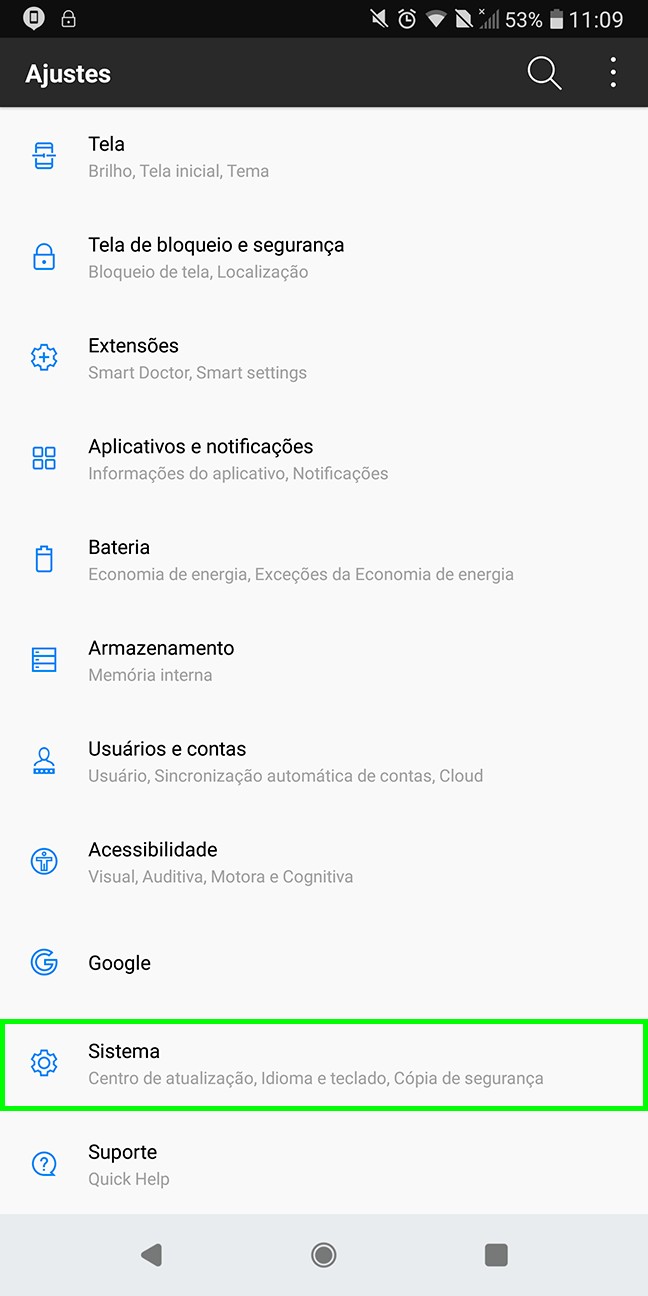The image size is (648, 1296).
Task: Go to Extensões settings
Action: tap(324, 359)
